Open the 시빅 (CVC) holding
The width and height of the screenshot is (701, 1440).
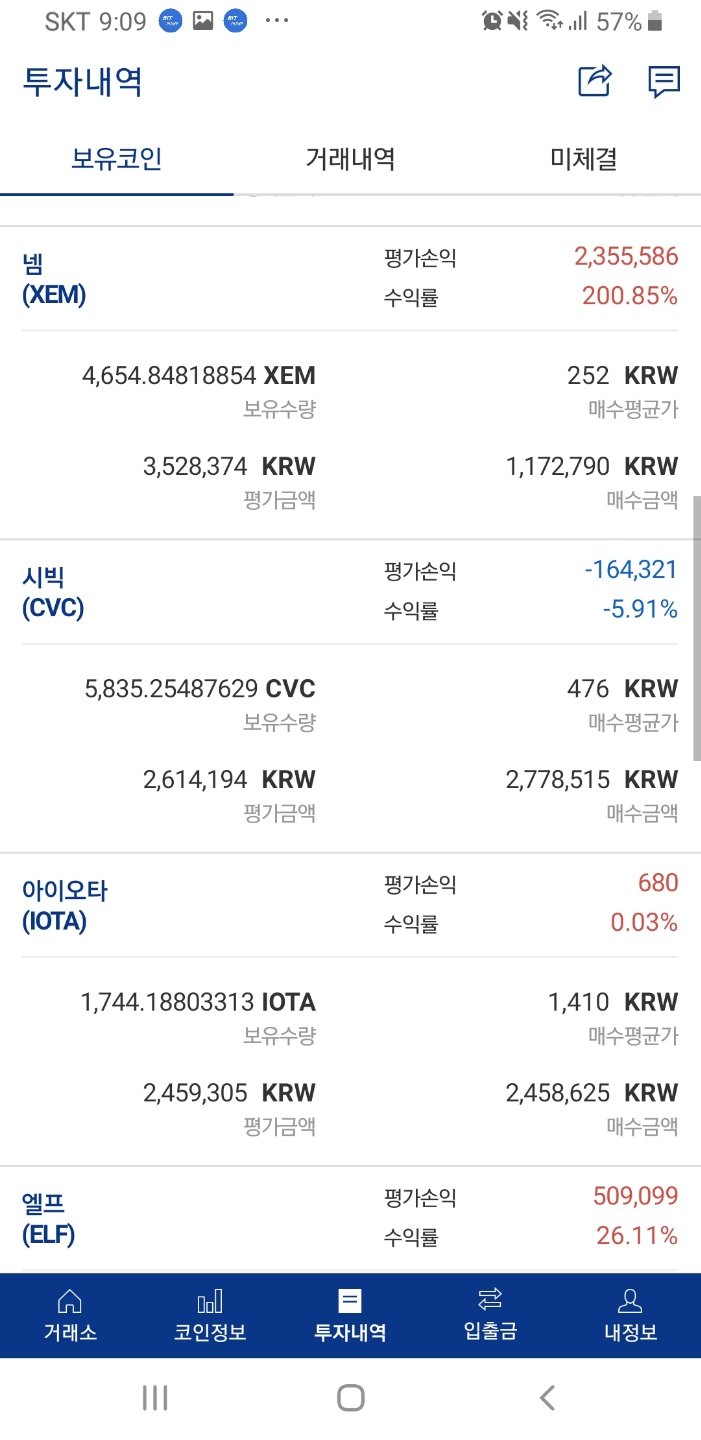pos(53,592)
